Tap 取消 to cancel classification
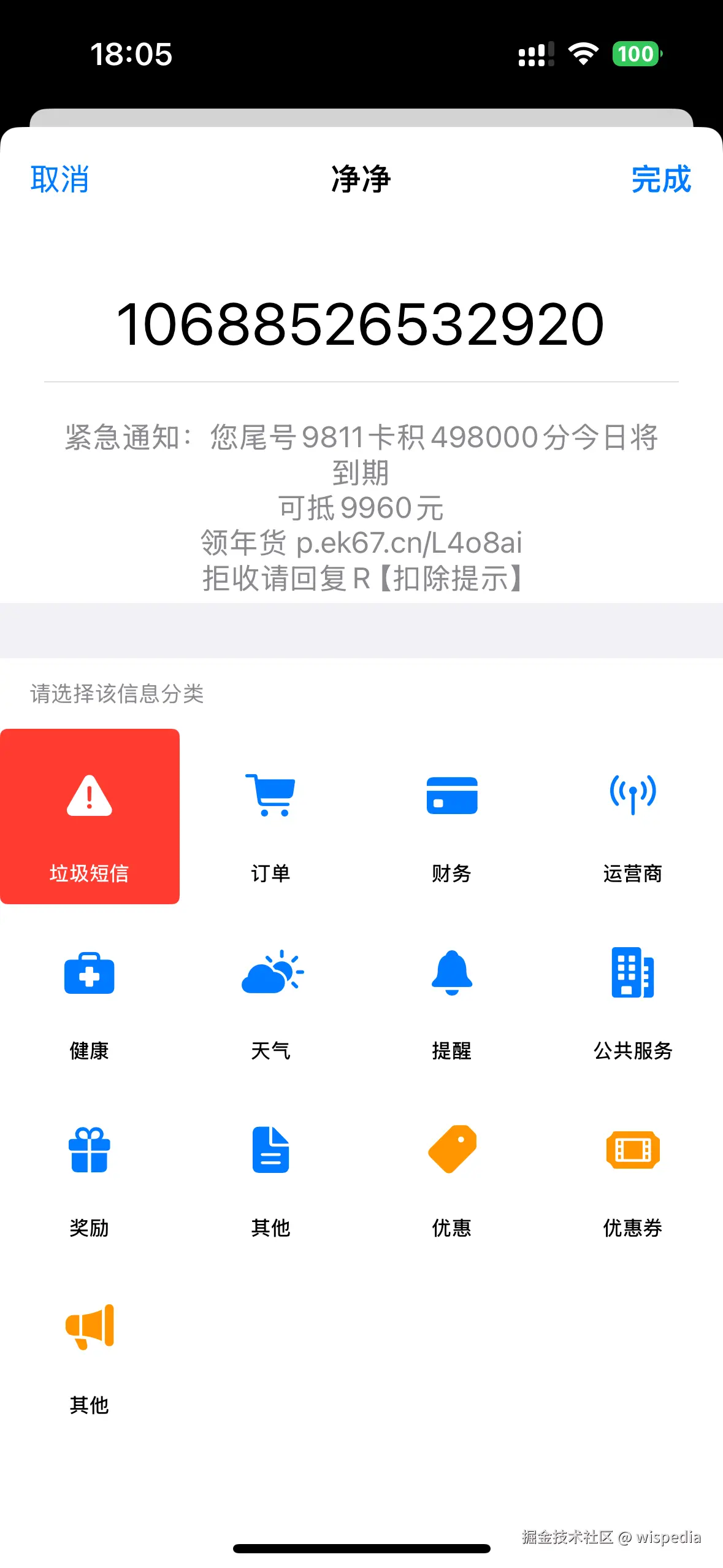 pos(59,181)
